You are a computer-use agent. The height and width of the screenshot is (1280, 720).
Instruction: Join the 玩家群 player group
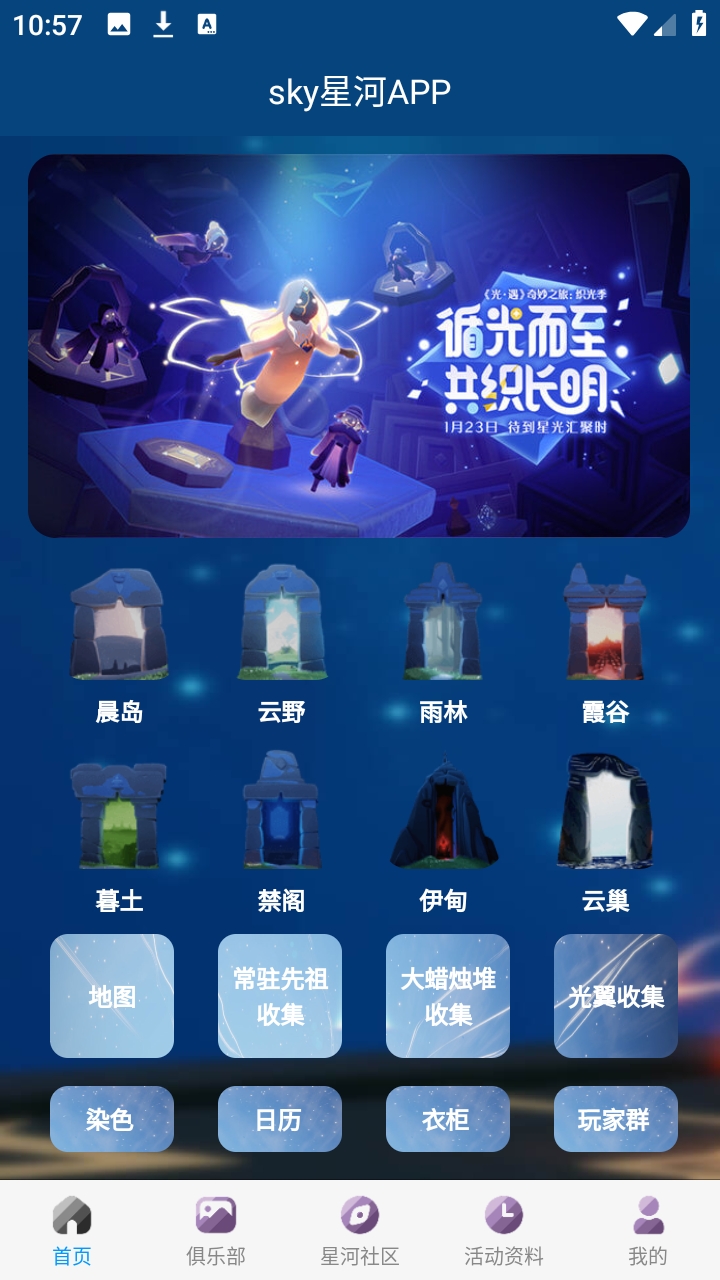pyautogui.click(x=616, y=1119)
